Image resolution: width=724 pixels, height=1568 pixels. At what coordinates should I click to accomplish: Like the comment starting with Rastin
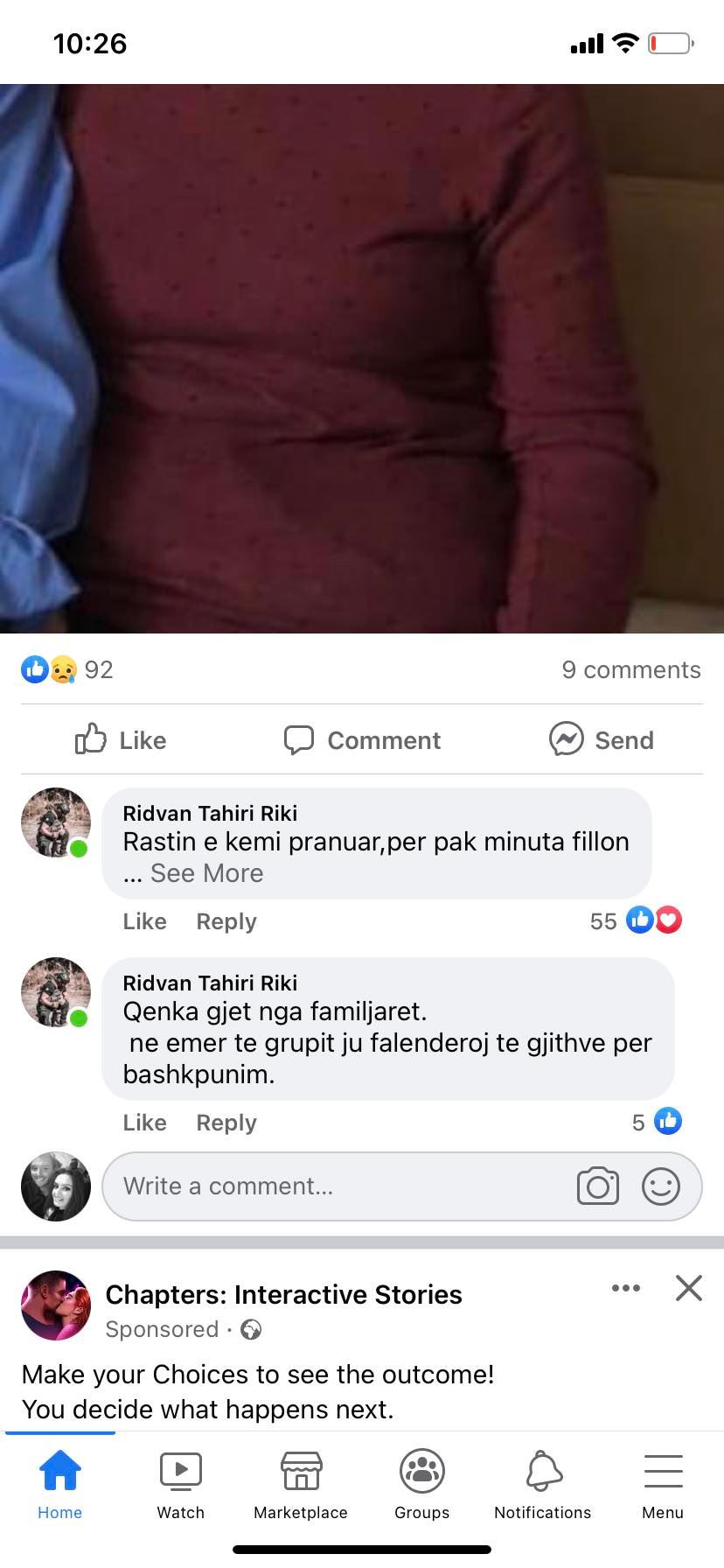point(144,921)
